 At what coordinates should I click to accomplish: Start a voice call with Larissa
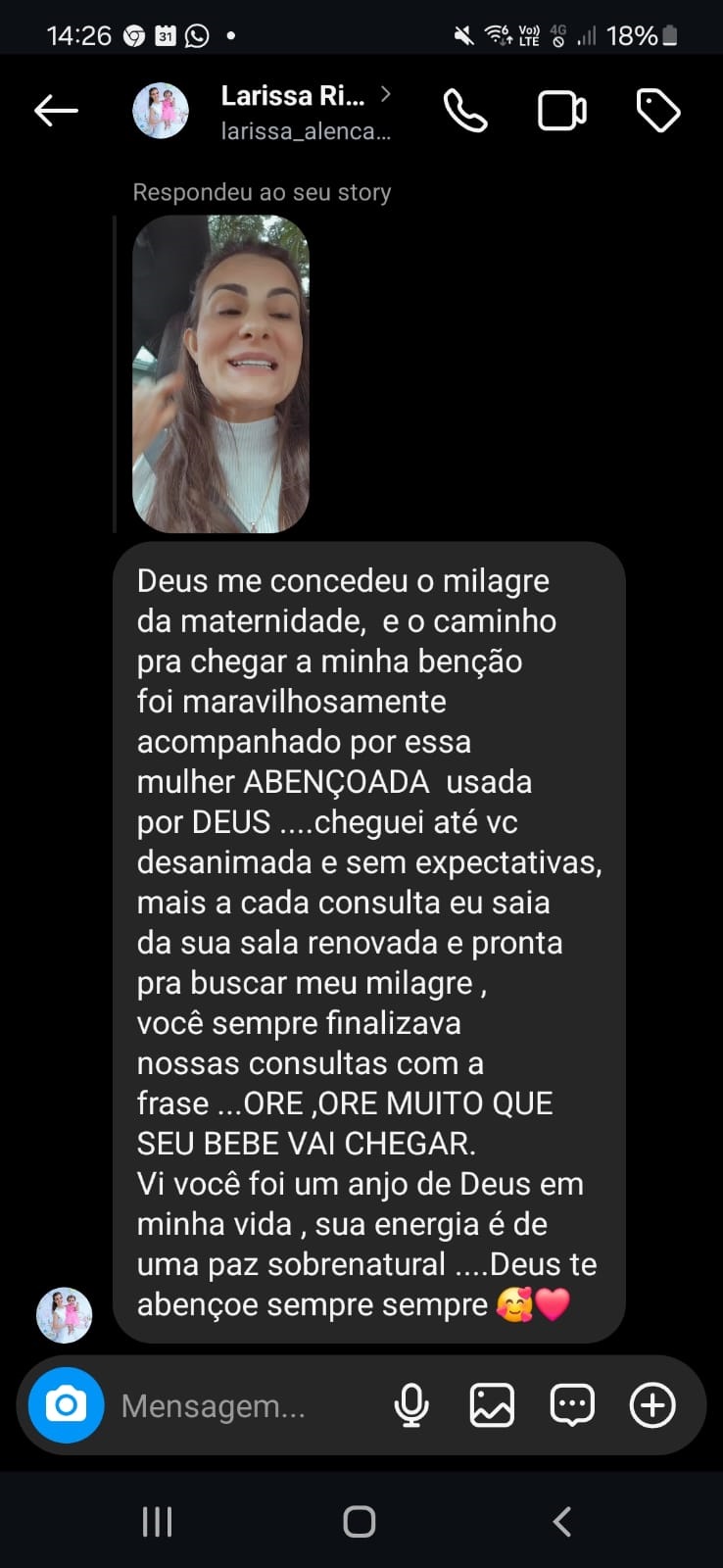pos(465,110)
